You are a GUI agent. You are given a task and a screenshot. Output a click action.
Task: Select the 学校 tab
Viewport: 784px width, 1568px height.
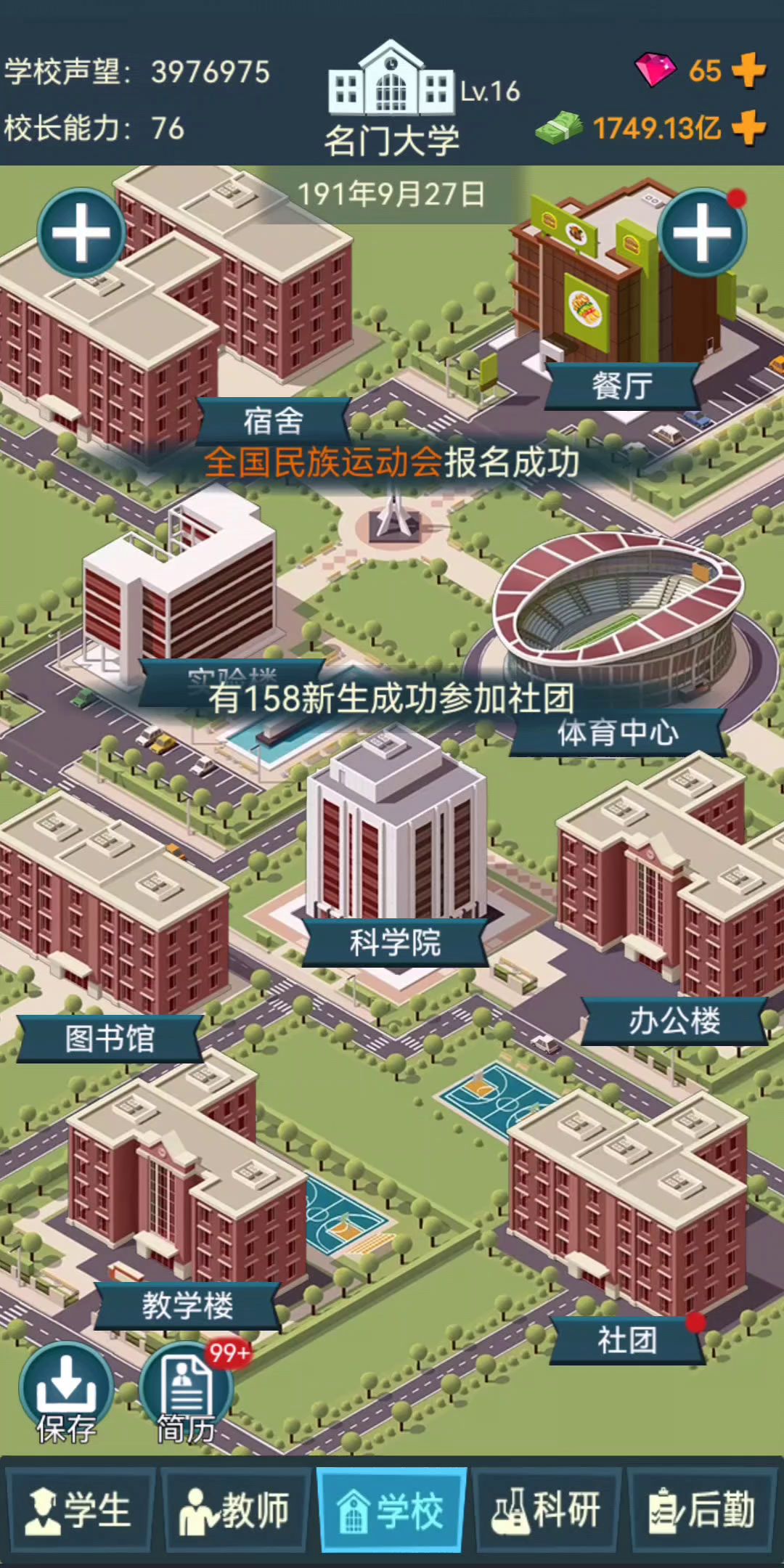[391, 1511]
